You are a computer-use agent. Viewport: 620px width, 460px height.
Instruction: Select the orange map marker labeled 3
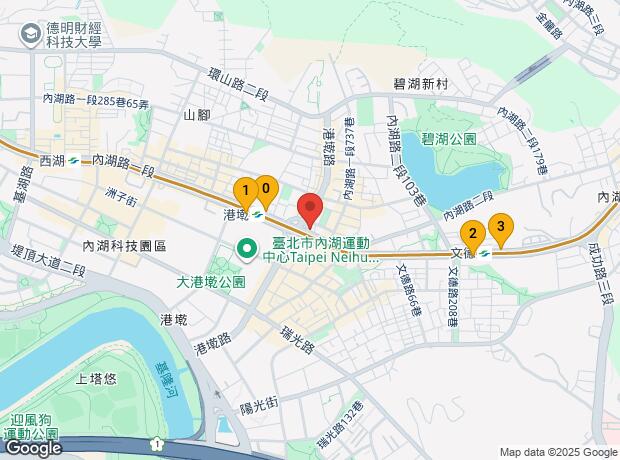pos(500,228)
